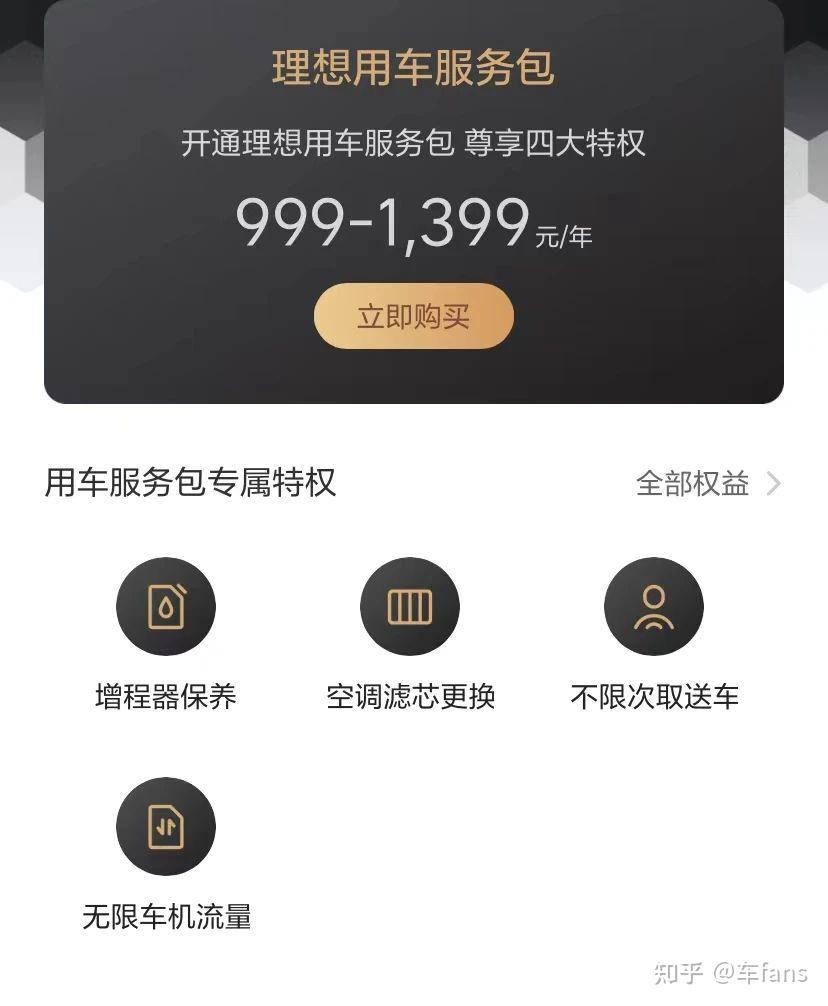Tap the dark service package banner card
Screen dimensions: 828x1006
click(413, 200)
